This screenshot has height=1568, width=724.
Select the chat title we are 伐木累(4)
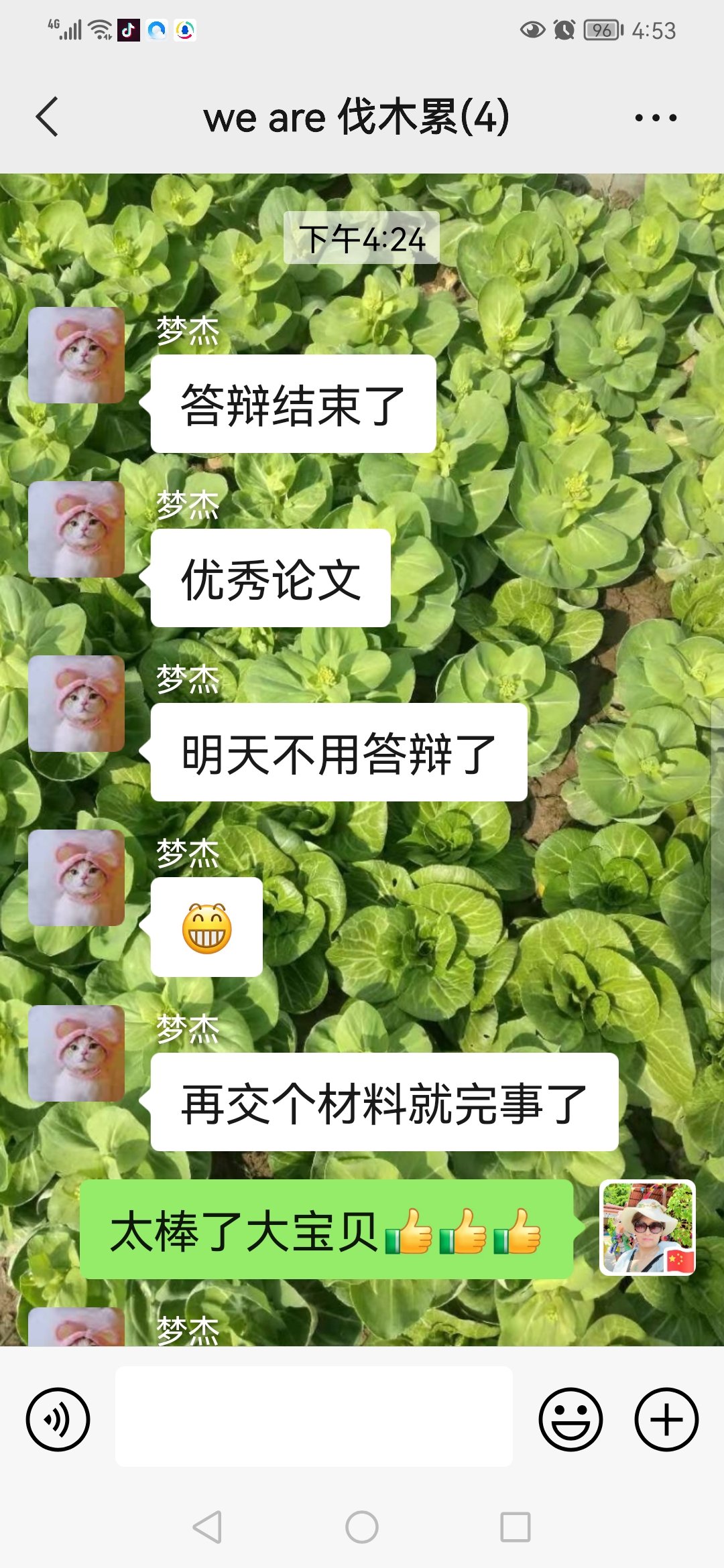point(360,117)
